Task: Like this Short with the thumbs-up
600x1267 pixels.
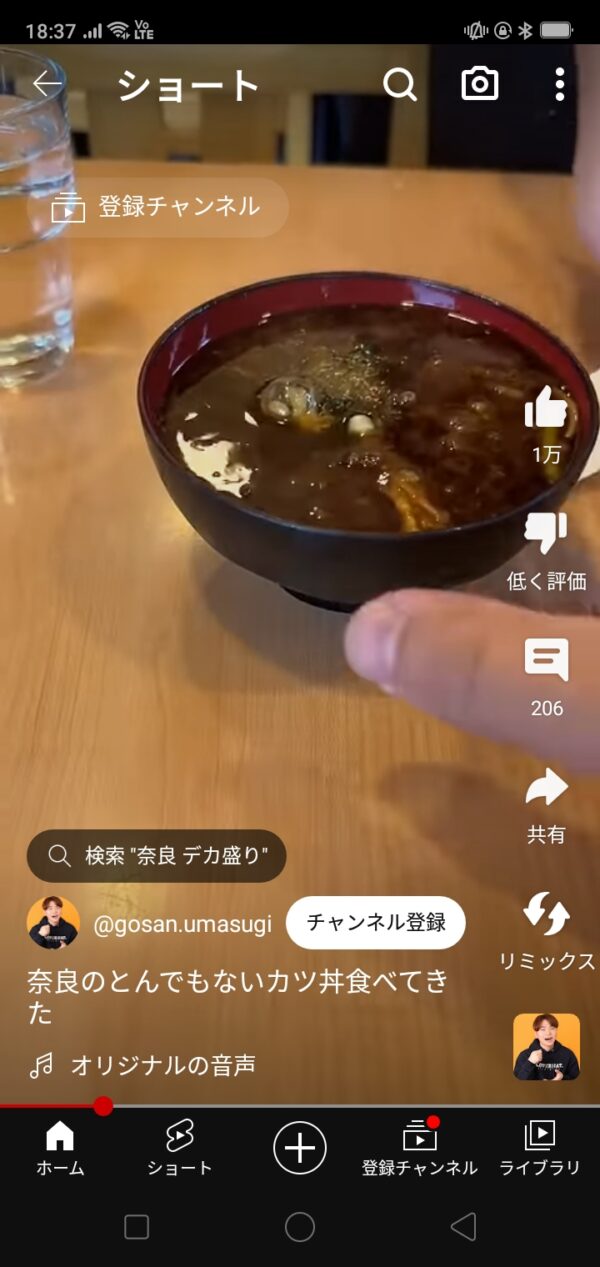Action: pos(546,423)
